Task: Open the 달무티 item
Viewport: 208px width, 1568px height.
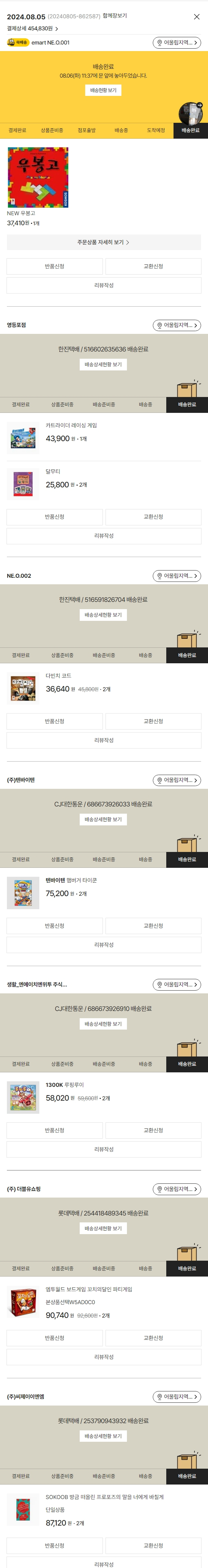Action: [53, 472]
